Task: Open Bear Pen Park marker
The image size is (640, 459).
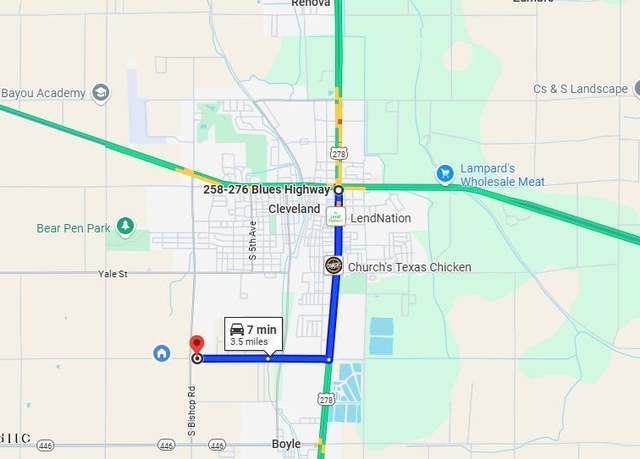Action: pyautogui.click(x=125, y=227)
